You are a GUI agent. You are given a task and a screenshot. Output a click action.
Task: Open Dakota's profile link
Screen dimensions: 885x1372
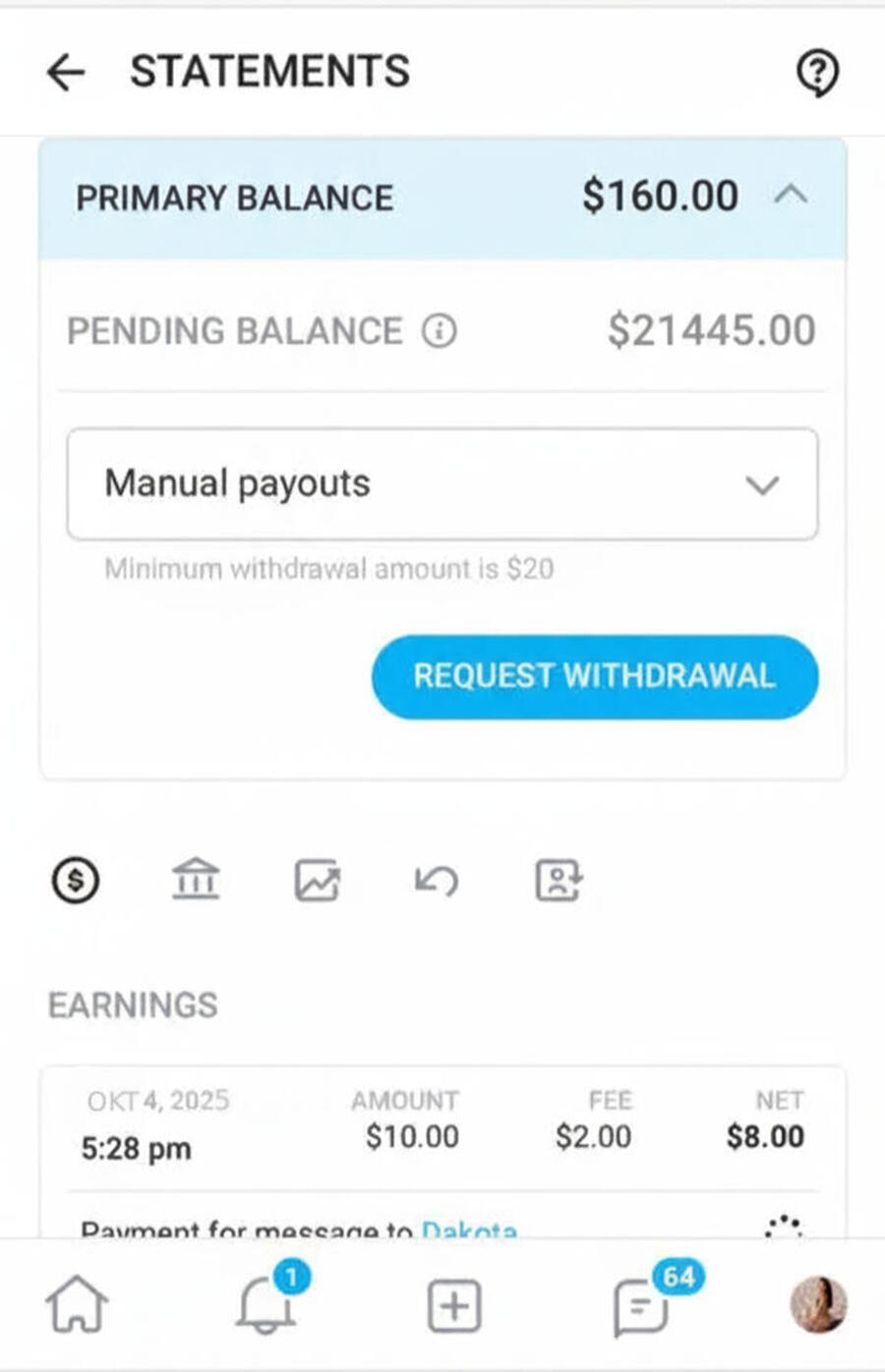point(469,1229)
